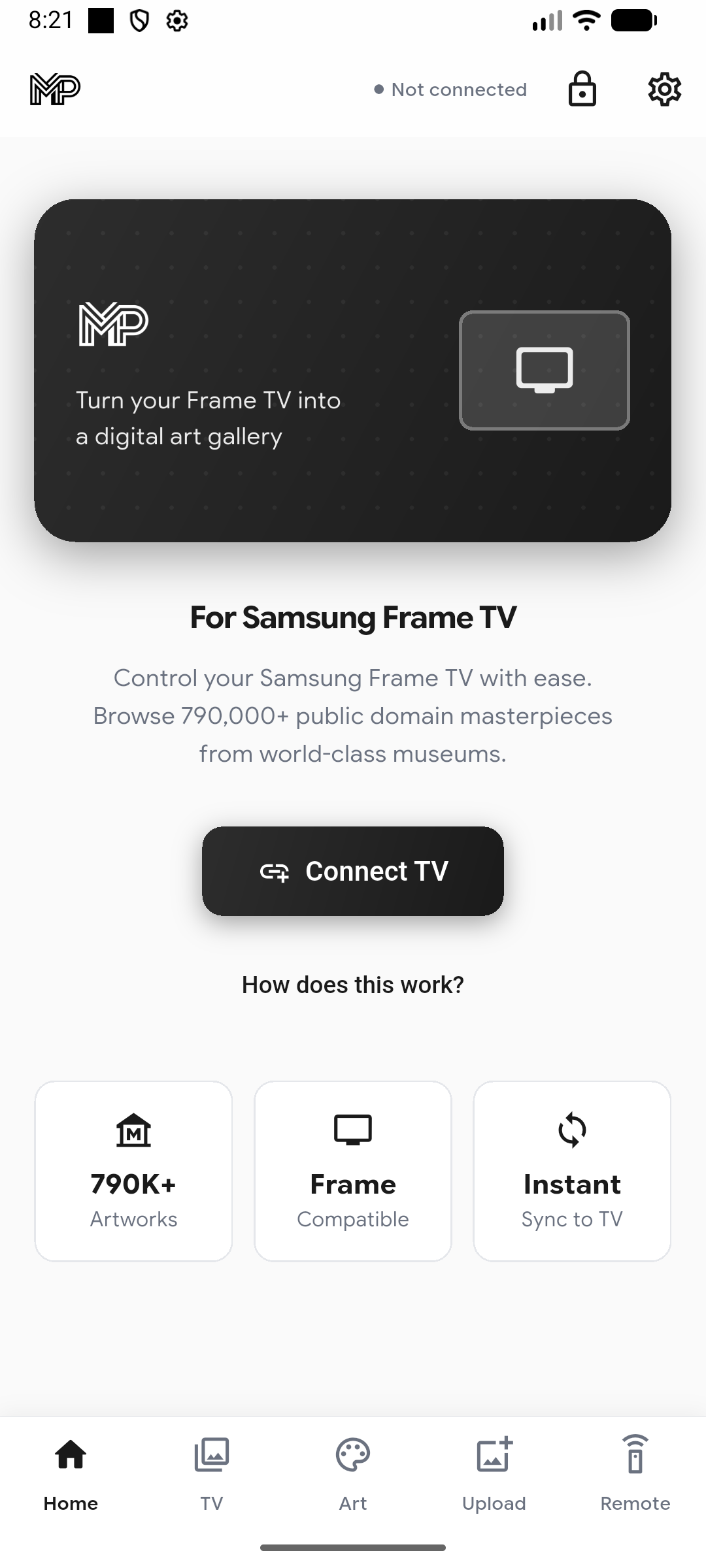Viewport: 706px width, 1568px height.
Task: Tap the monitor icon above Frame Compatible
Action: pyautogui.click(x=352, y=1128)
